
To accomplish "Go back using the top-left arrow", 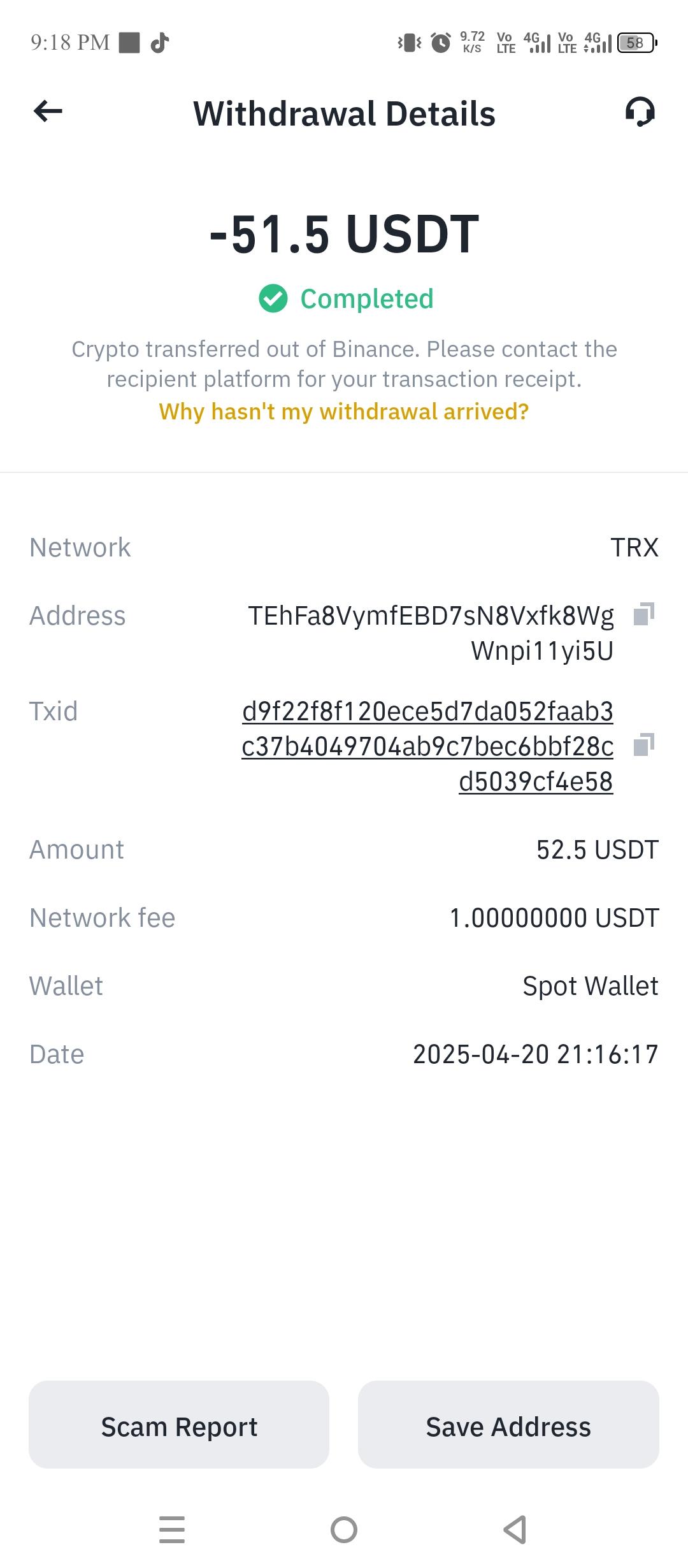I will point(48,112).
